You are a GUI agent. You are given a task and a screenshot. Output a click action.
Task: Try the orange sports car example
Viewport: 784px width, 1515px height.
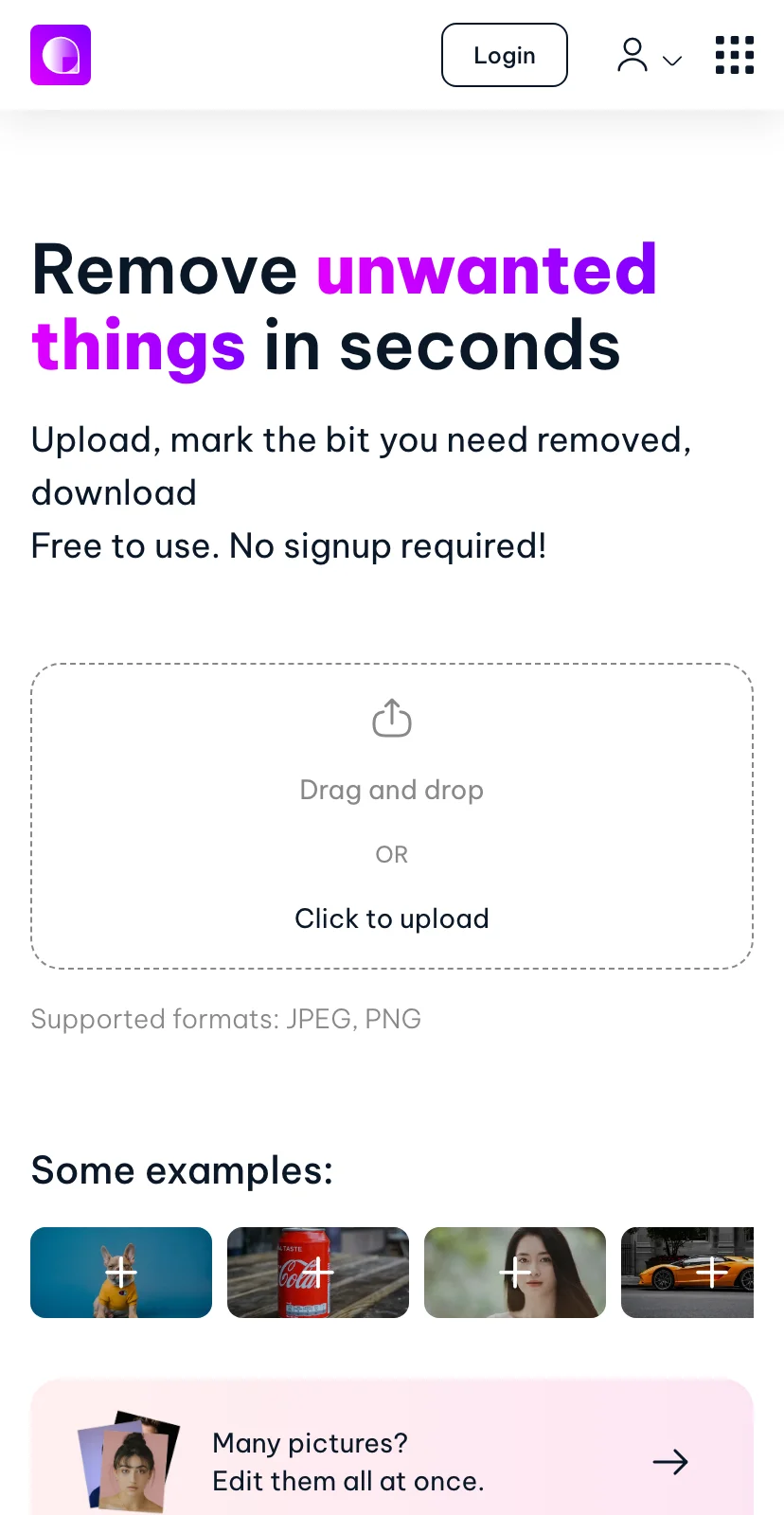687,1272
